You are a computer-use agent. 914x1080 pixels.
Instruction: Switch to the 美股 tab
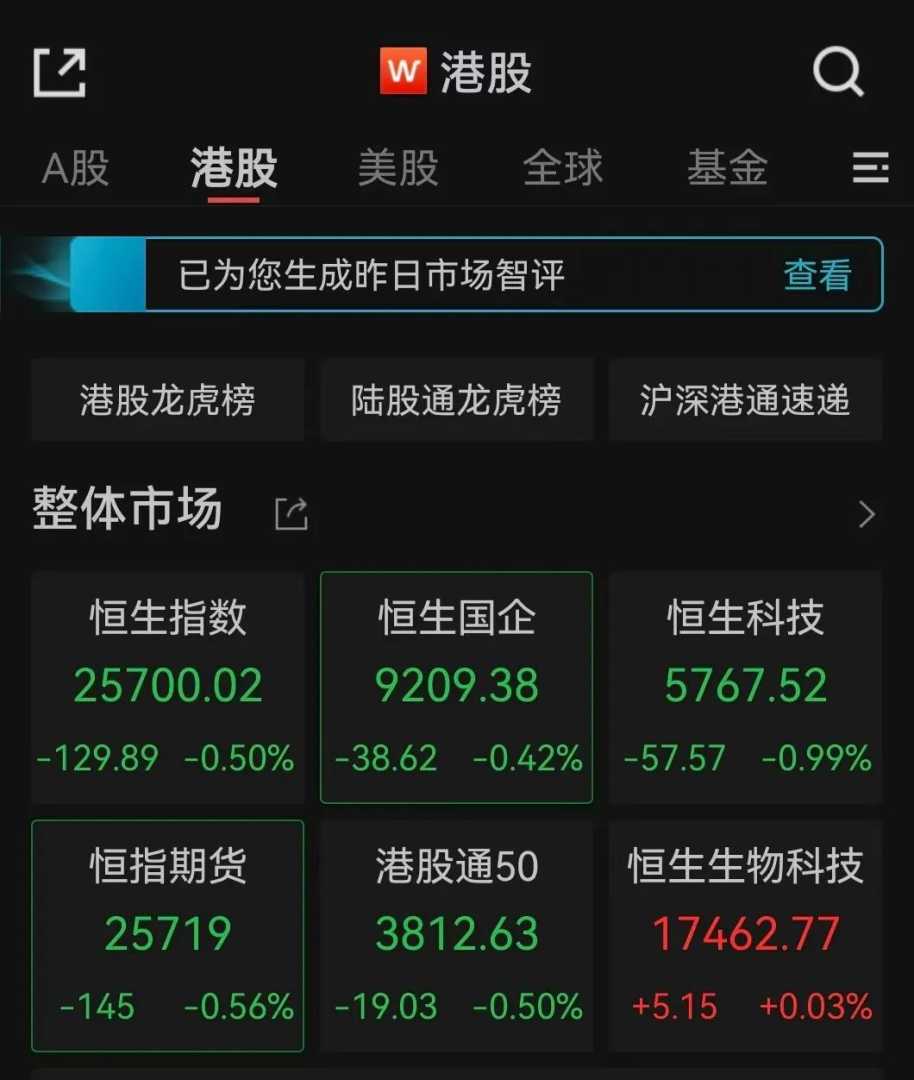398,168
